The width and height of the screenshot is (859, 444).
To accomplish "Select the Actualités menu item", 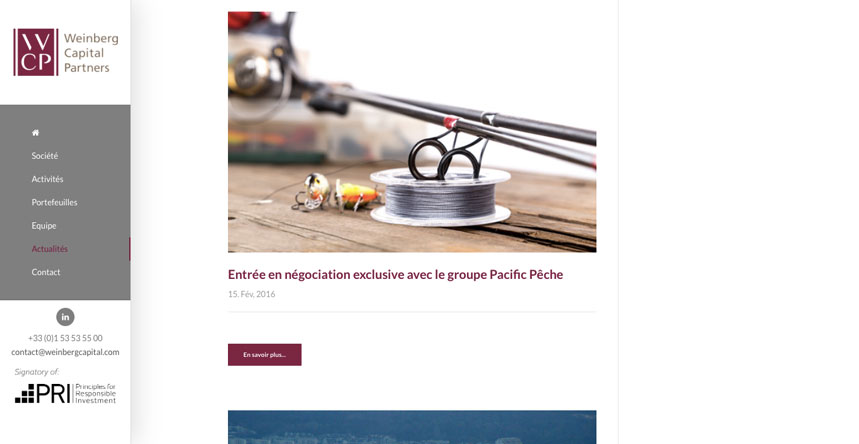I will pos(49,249).
